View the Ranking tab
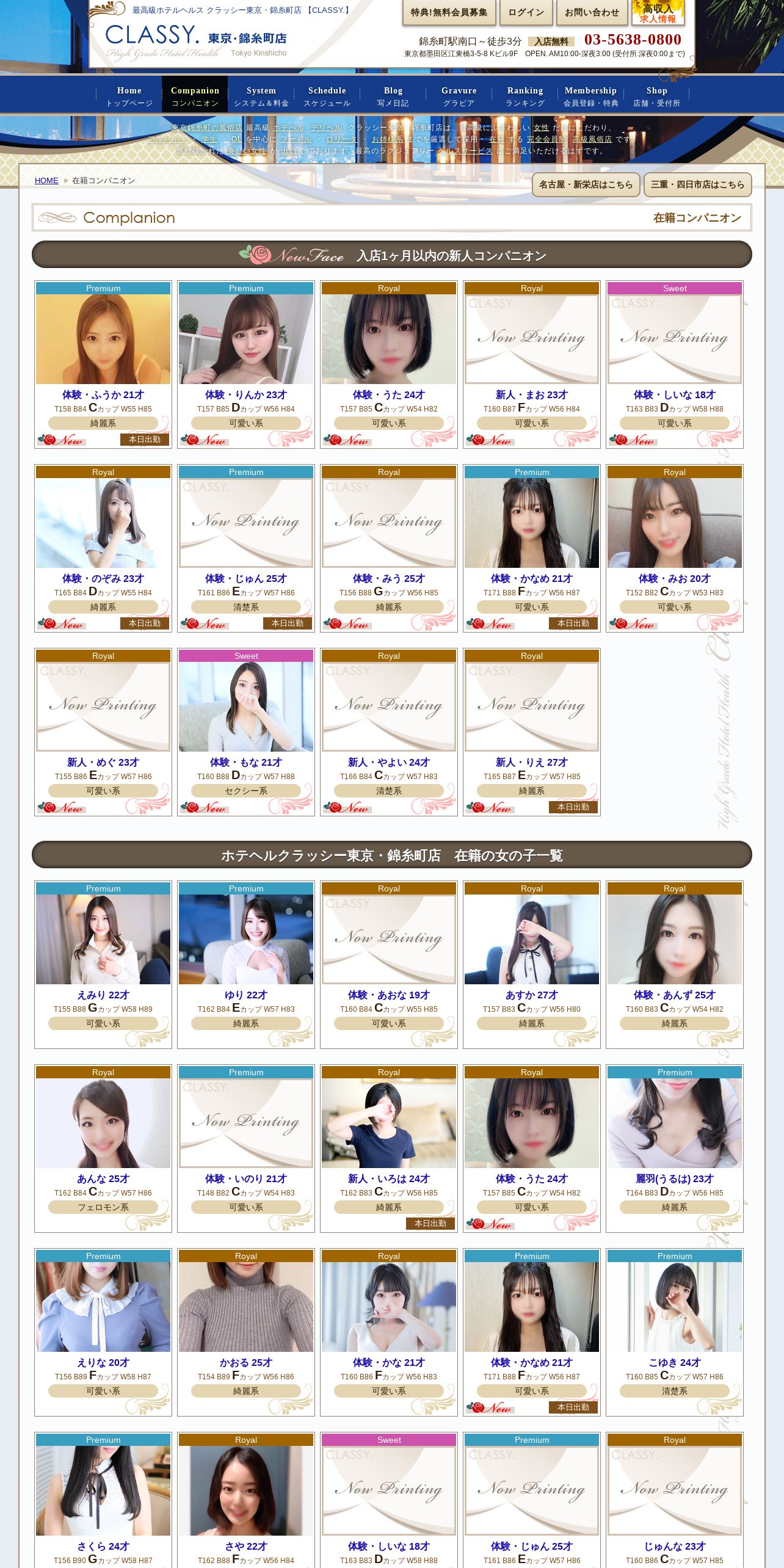 pyautogui.click(x=524, y=96)
